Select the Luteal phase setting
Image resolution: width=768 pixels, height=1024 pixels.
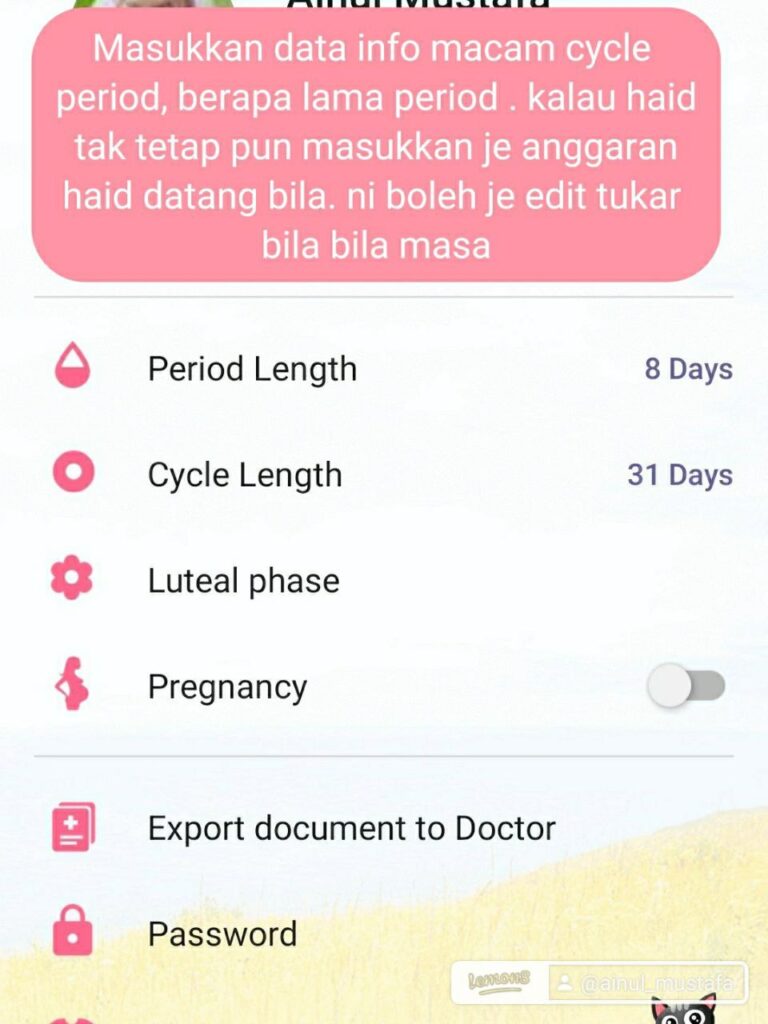tap(242, 579)
